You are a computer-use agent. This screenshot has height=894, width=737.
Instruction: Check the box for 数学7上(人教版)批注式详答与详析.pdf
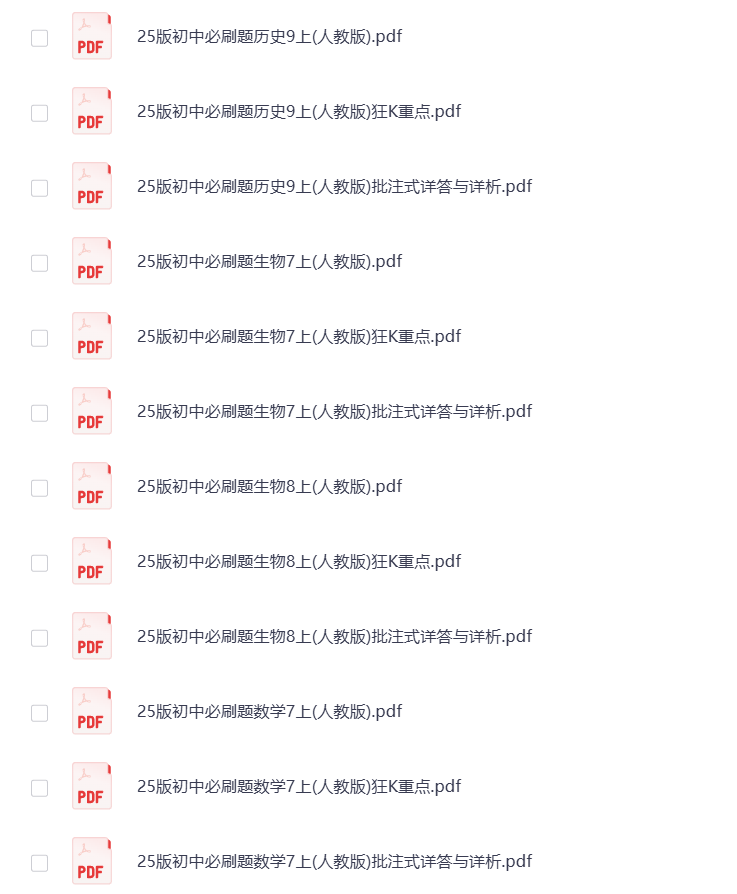(39, 863)
